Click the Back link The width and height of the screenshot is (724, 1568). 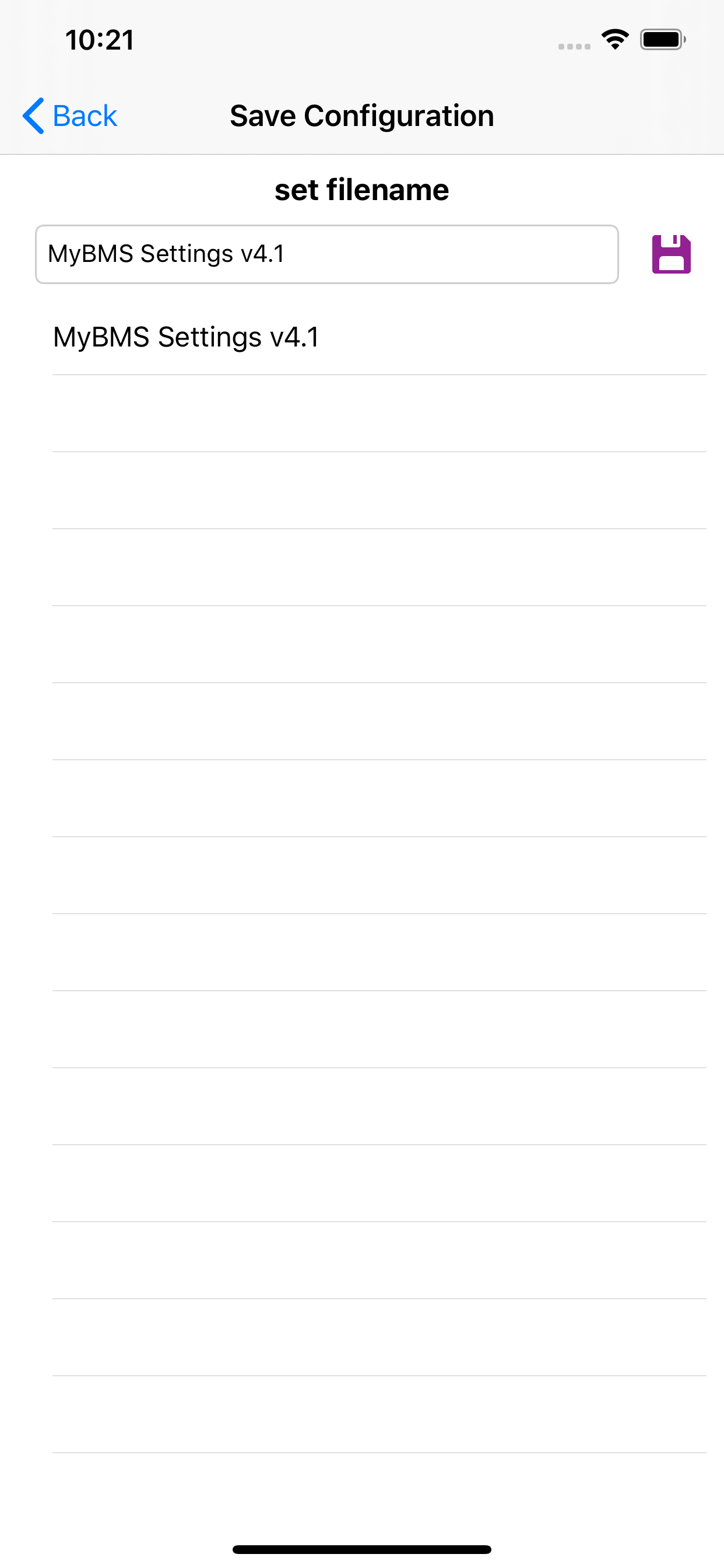[85, 115]
